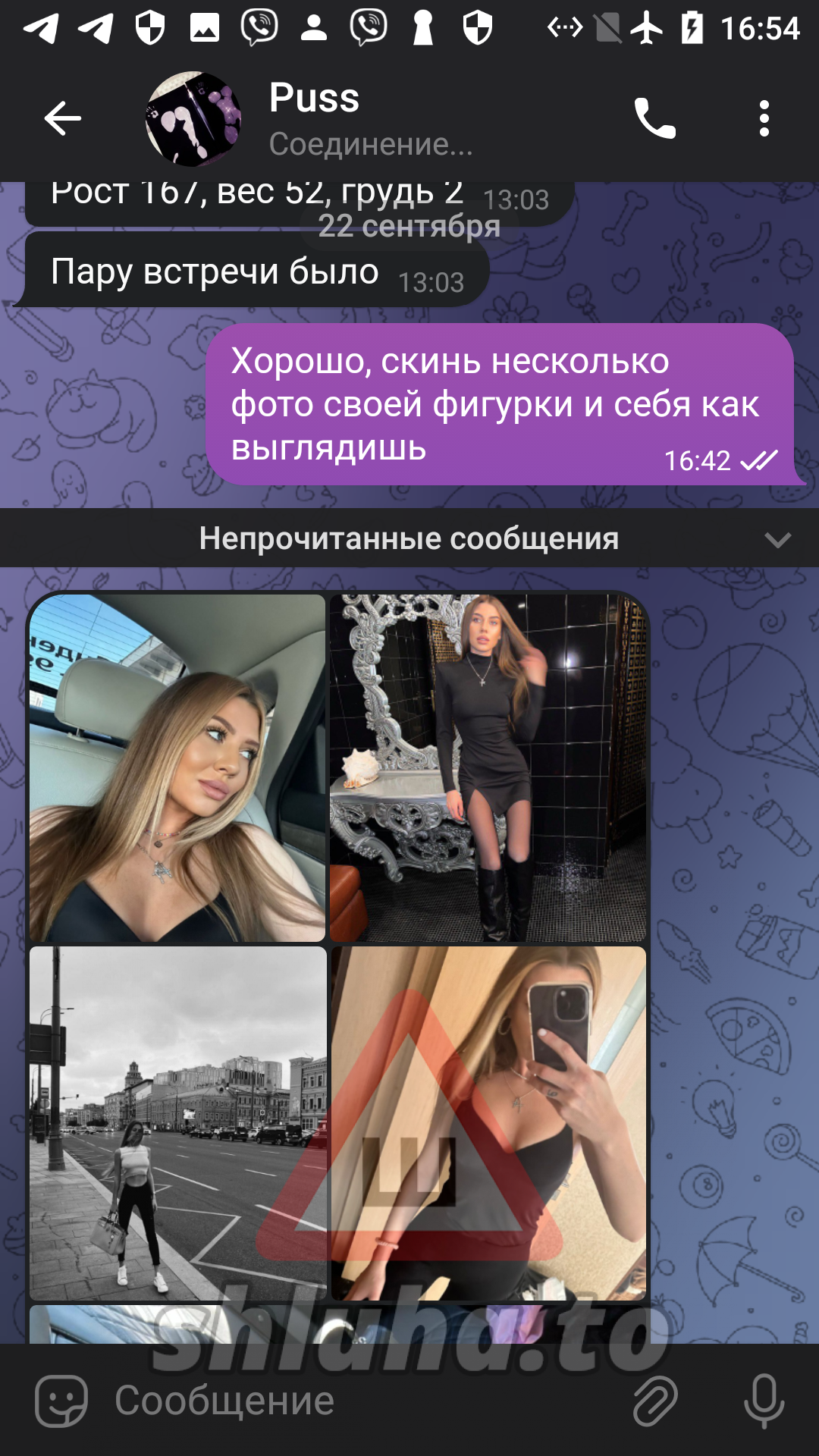Open the black dress mirror photo

pyautogui.click(x=488, y=767)
